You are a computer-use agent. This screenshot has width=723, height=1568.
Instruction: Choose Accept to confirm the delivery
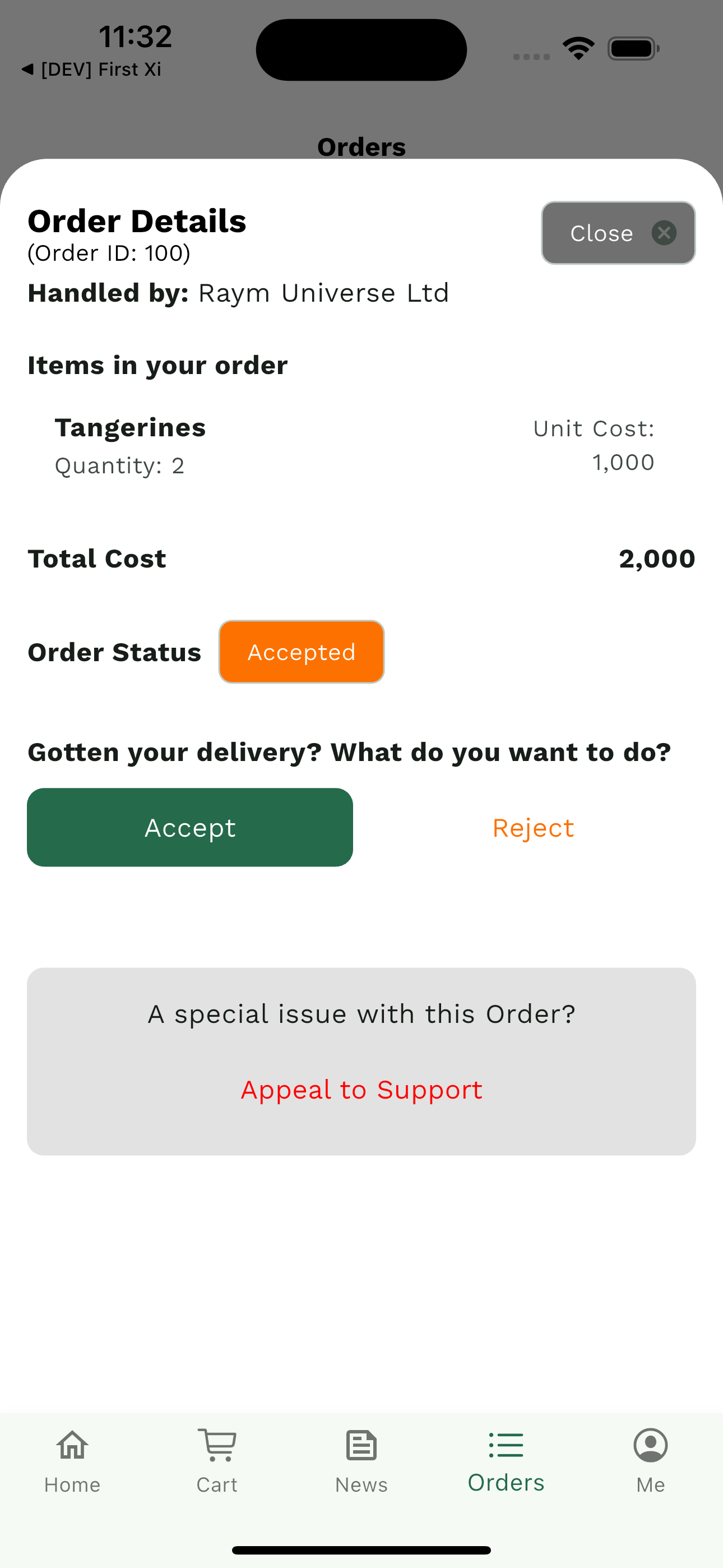click(190, 827)
